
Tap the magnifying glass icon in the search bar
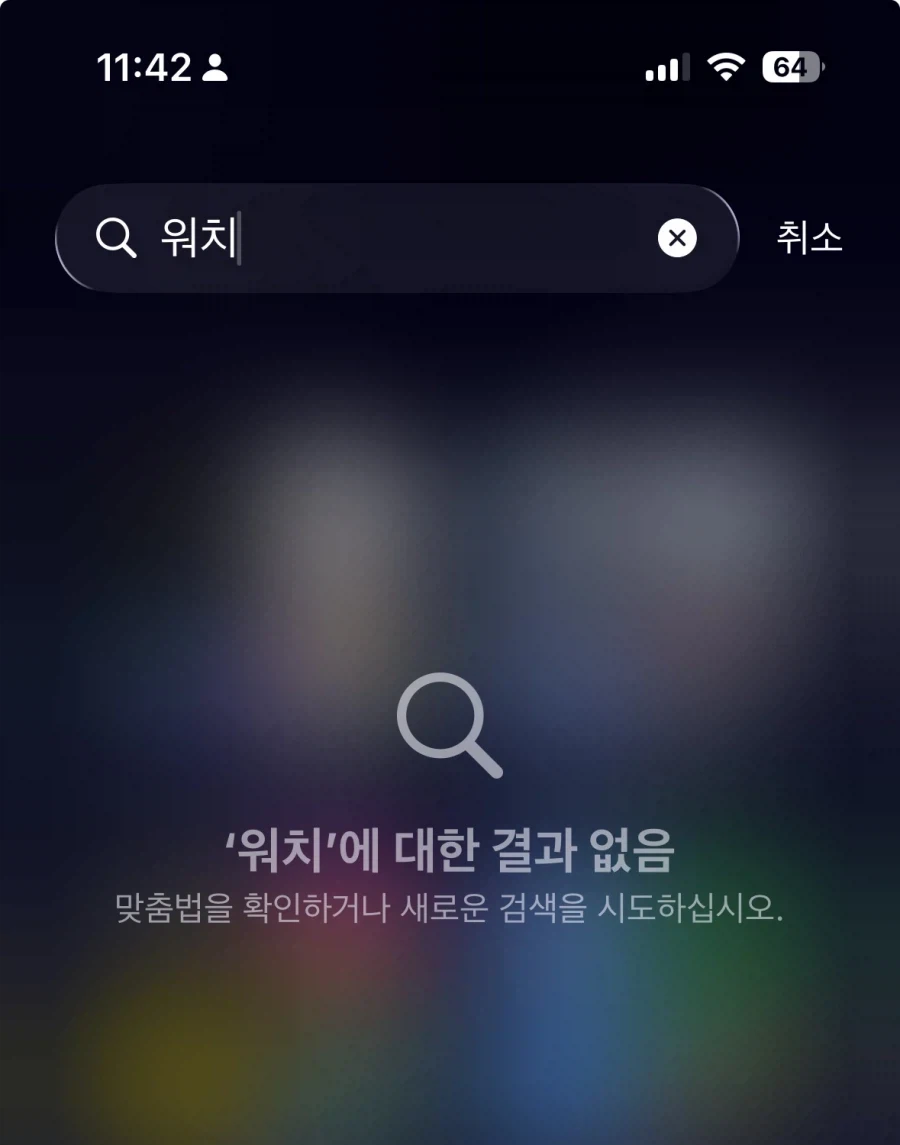(117, 238)
